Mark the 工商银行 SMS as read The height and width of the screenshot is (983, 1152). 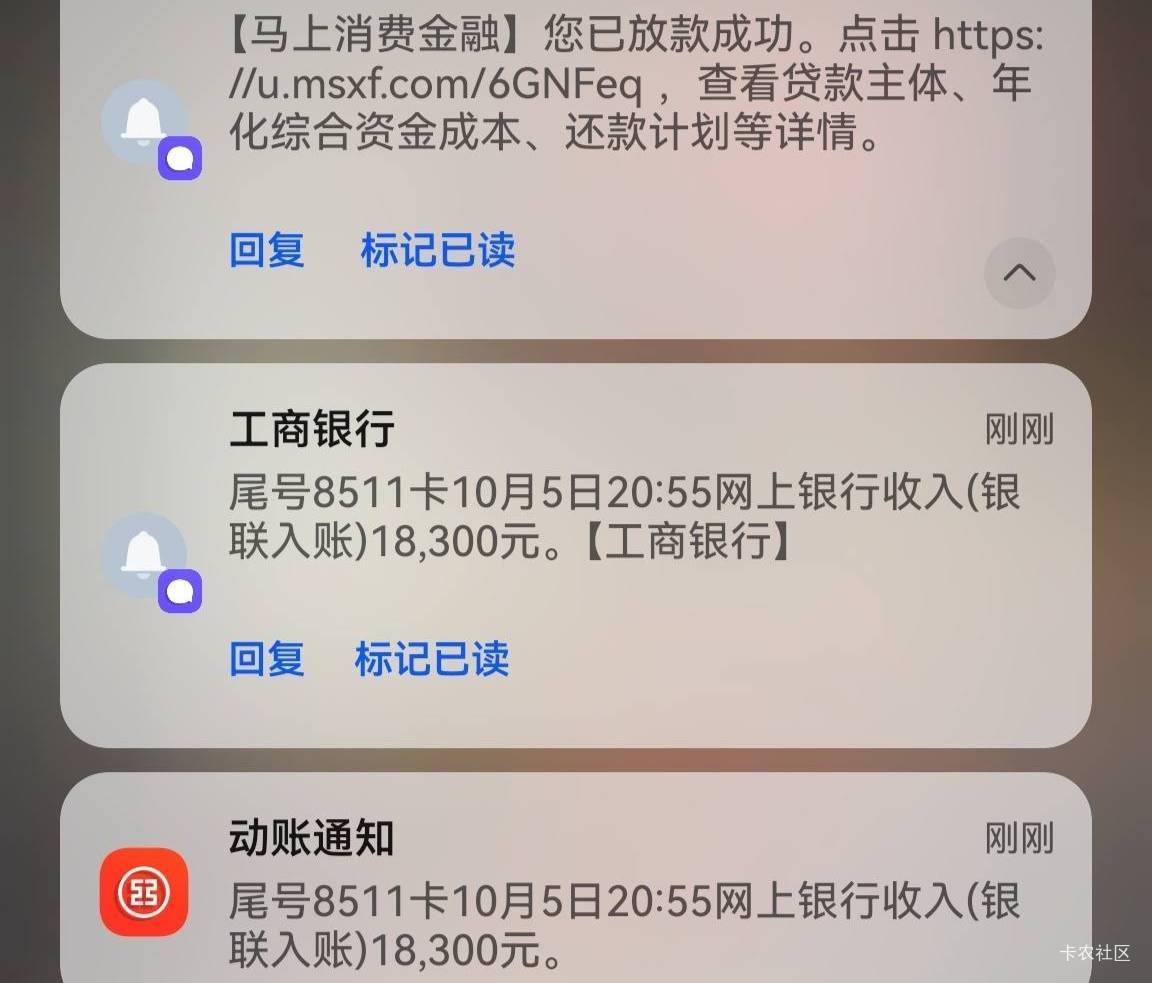432,658
